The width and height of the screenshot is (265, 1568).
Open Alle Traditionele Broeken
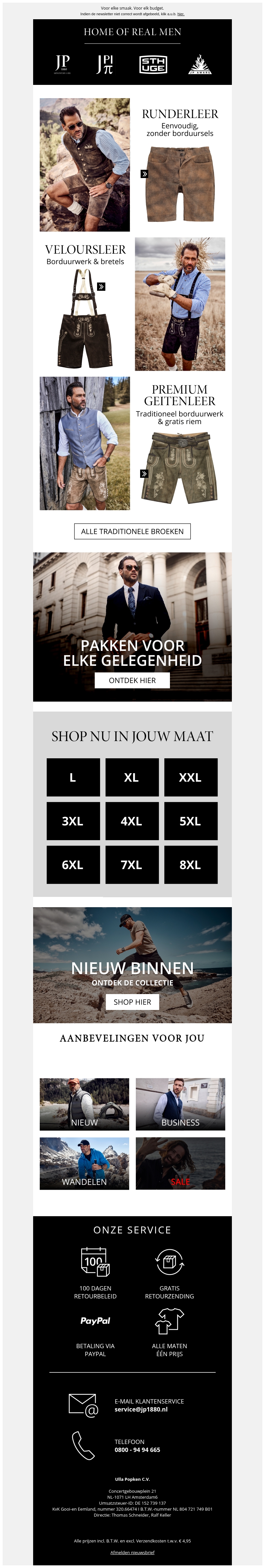132,532
